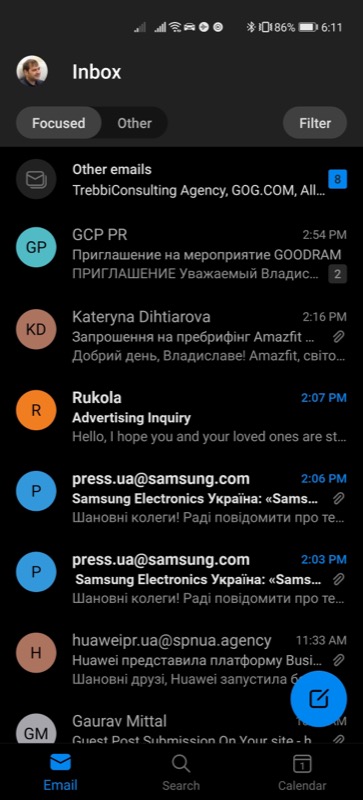Tap the Email tab in bottom bar
Viewport: 363px width, 800px height.
pyautogui.click(x=60, y=771)
